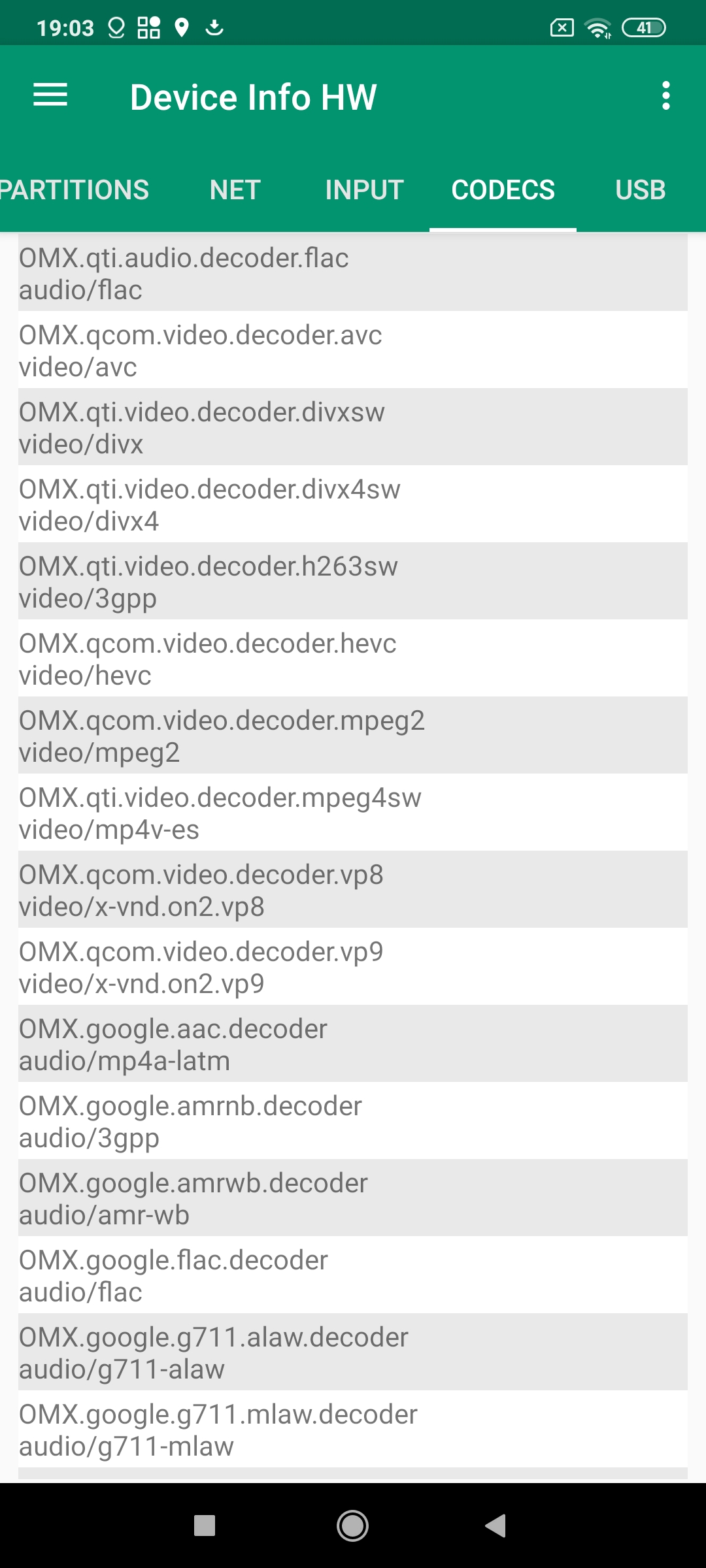Screen dimensions: 706x1568
Task: Select the CODECS tab
Action: pos(503,190)
